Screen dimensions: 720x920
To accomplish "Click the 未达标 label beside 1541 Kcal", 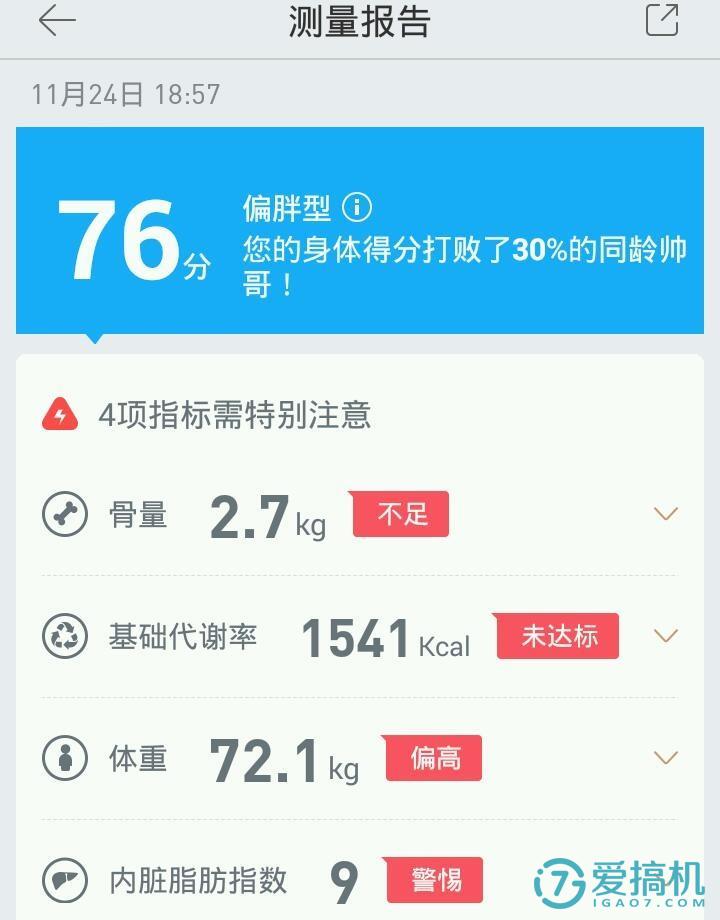I will [557, 636].
